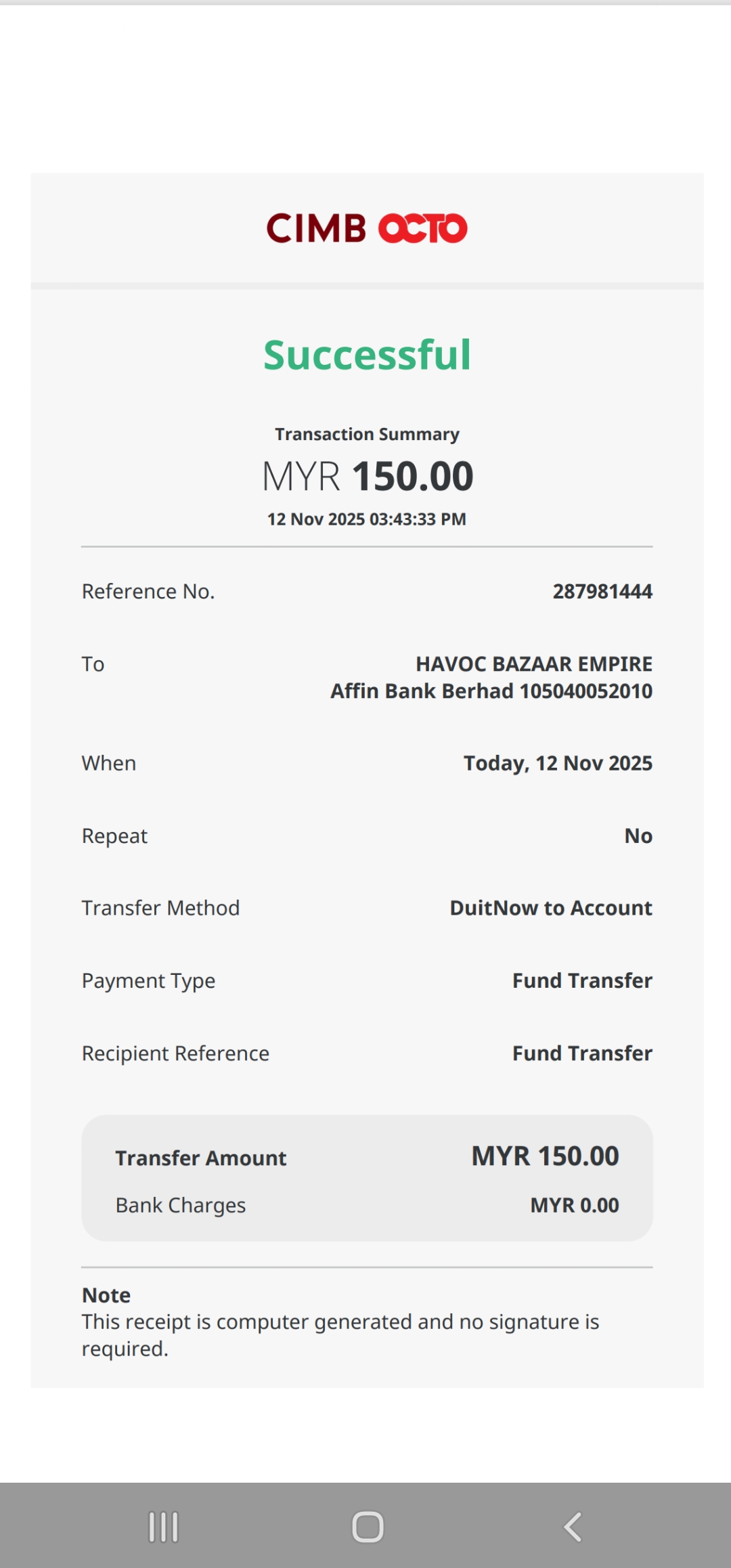The height and width of the screenshot is (1568, 731).
Task: Tap the home button in navigation bar
Action: 368,1527
